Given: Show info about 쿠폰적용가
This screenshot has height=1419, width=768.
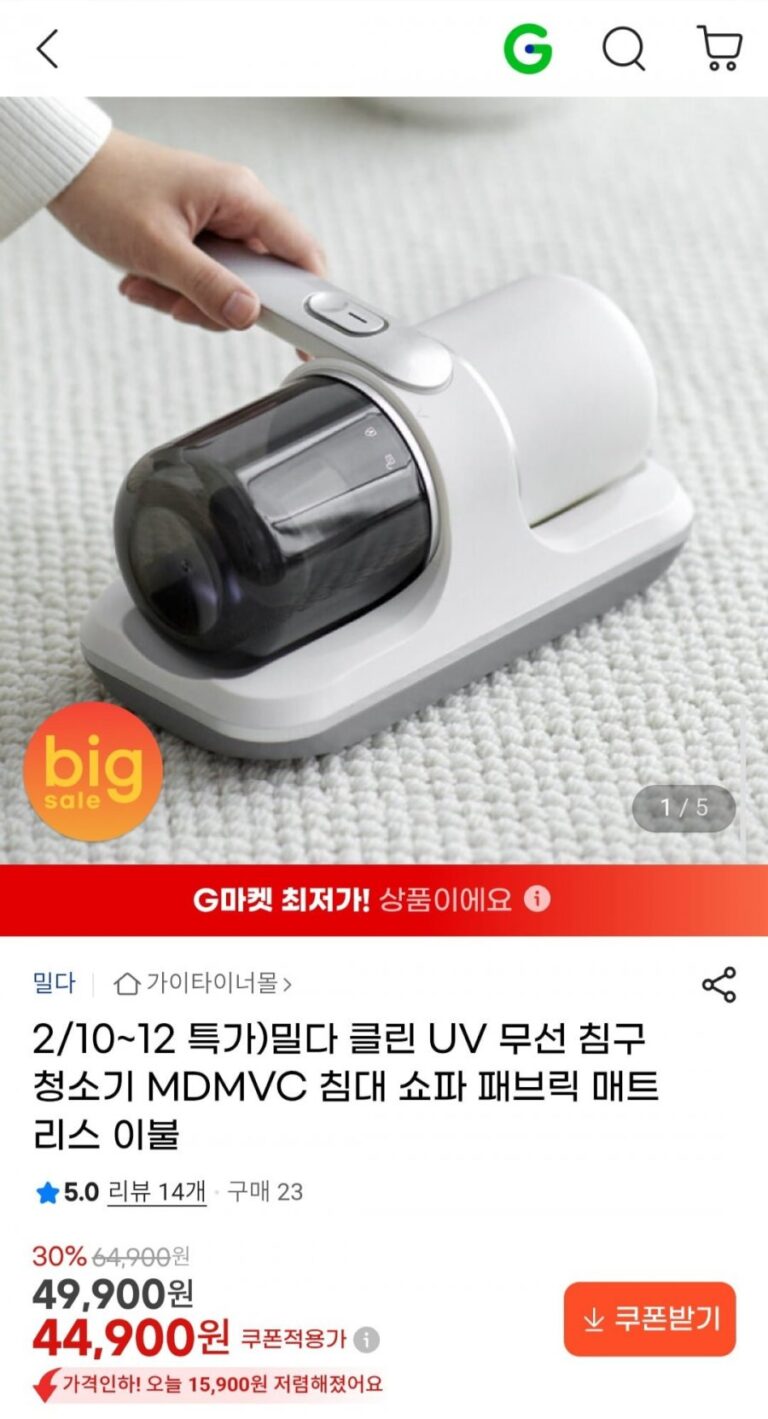Looking at the screenshot, I should pyautogui.click(x=367, y=1339).
